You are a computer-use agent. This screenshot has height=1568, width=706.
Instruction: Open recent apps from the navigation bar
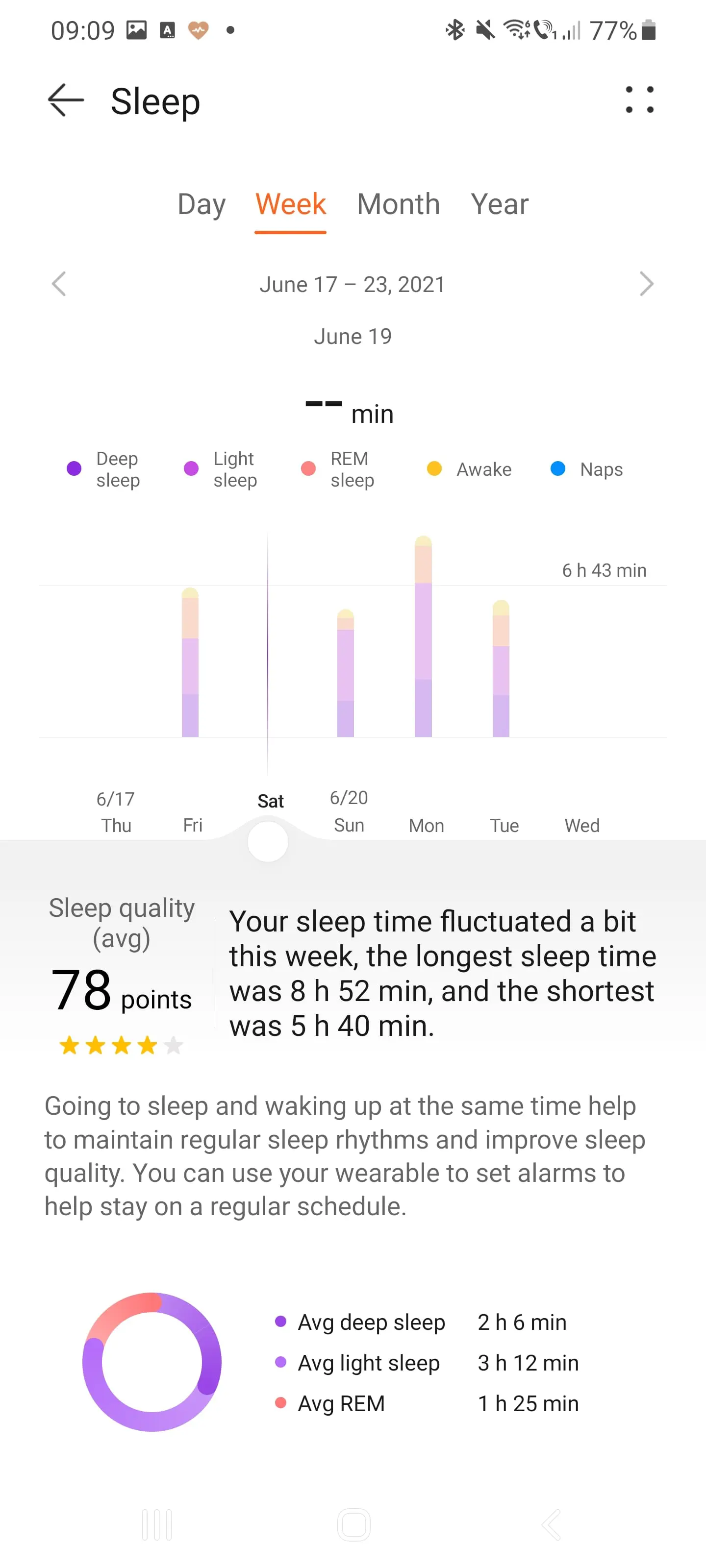pos(157,1524)
